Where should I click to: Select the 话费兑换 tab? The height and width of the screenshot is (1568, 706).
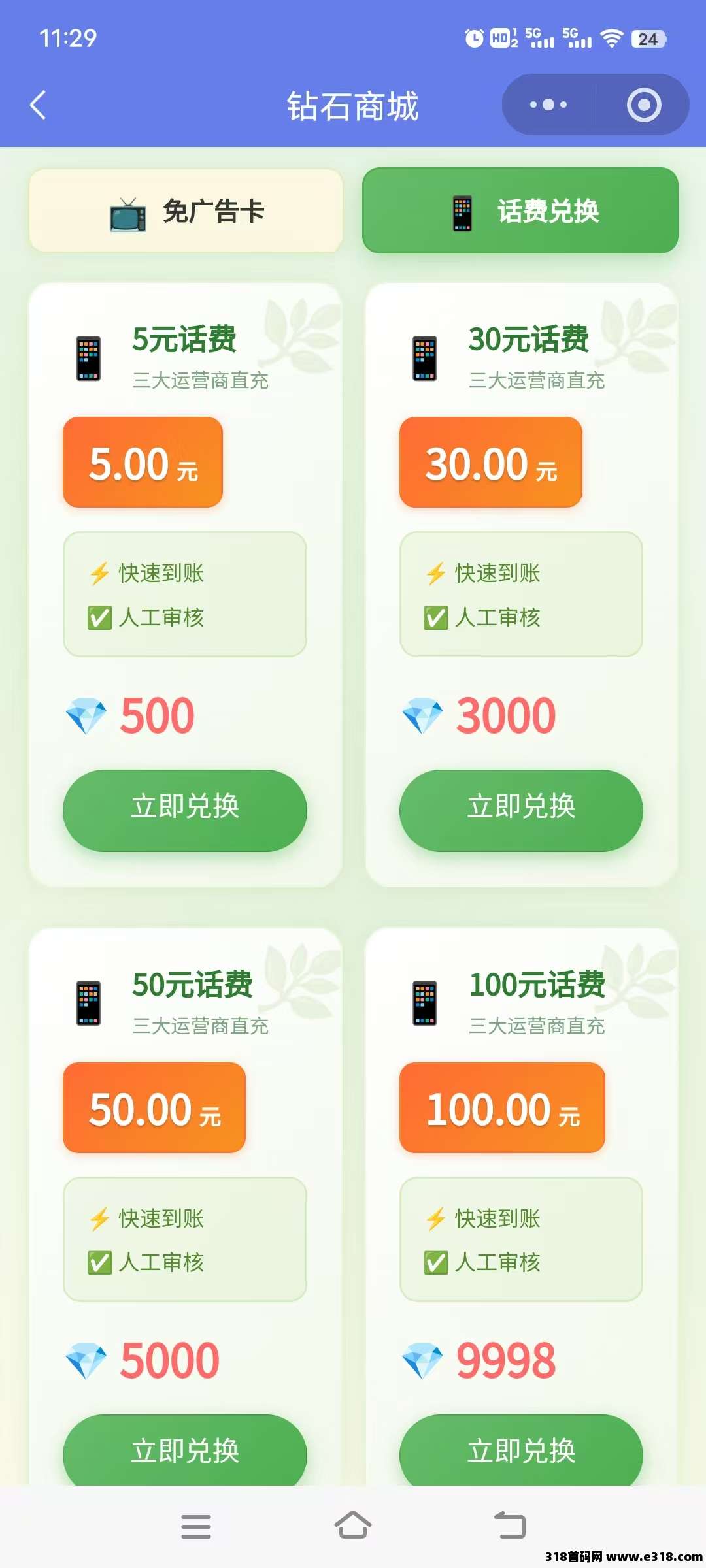pos(520,211)
